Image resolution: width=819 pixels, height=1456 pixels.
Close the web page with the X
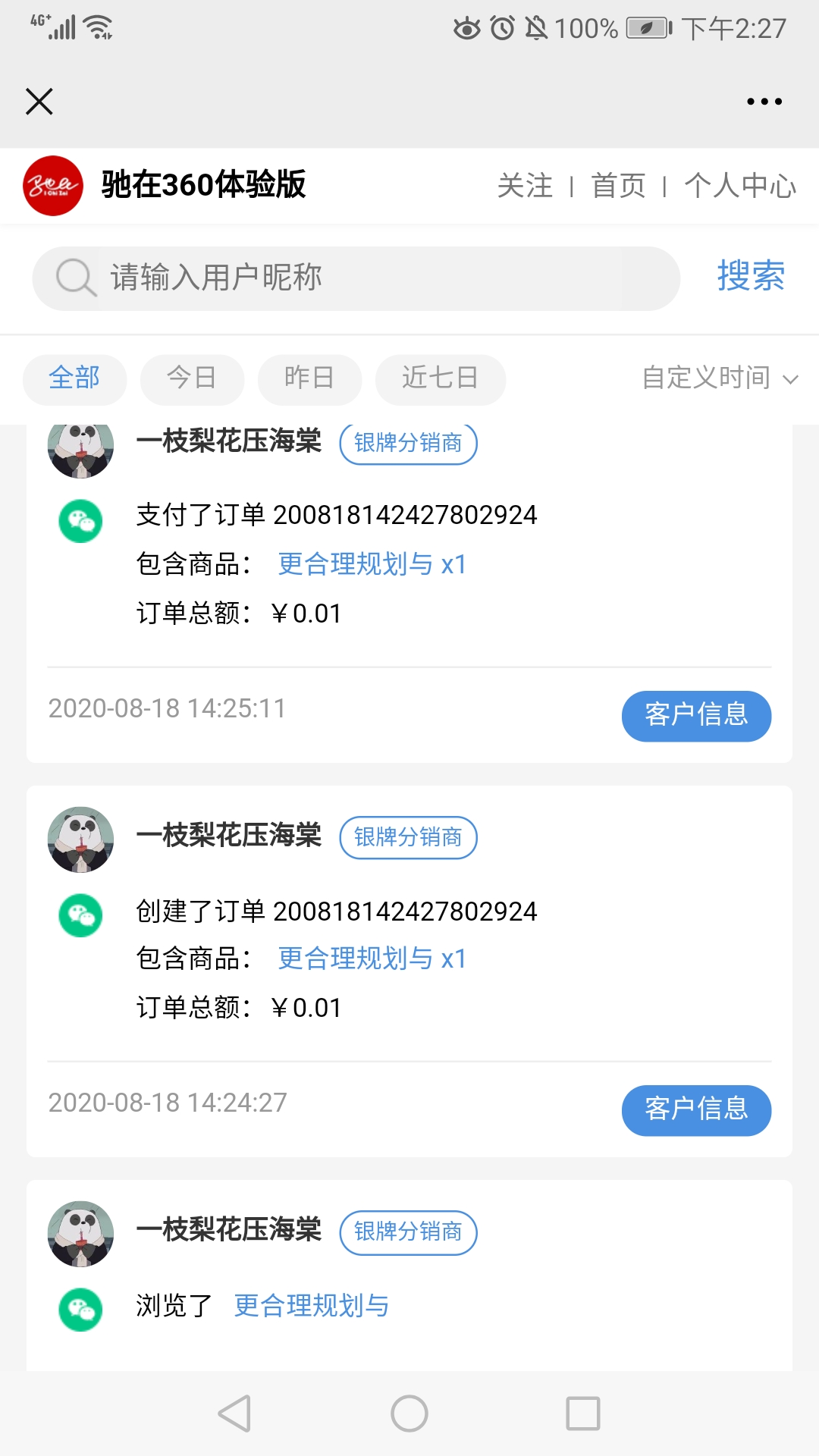pyautogui.click(x=39, y=101)
